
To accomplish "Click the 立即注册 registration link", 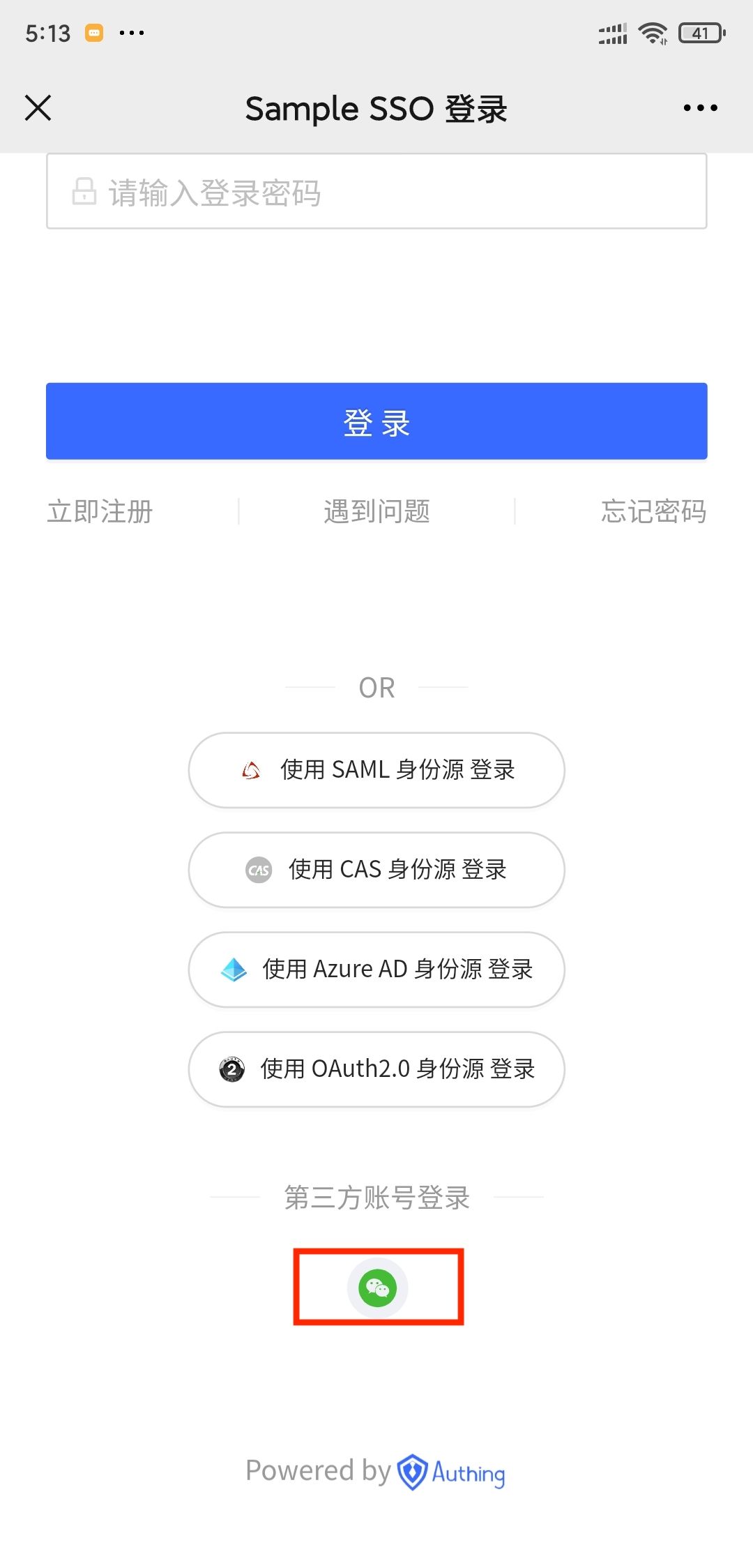I will (x=100, y=511).
